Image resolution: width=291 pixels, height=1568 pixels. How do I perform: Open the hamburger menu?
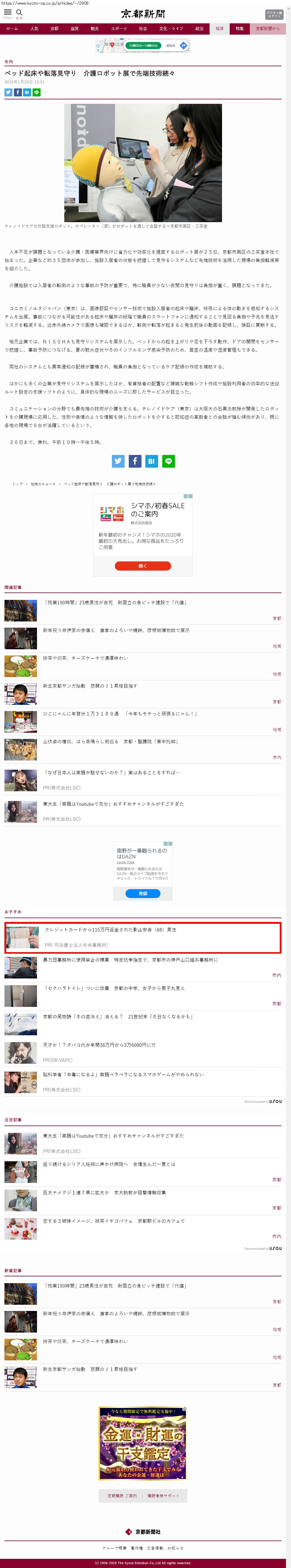(x=8, y=13)
